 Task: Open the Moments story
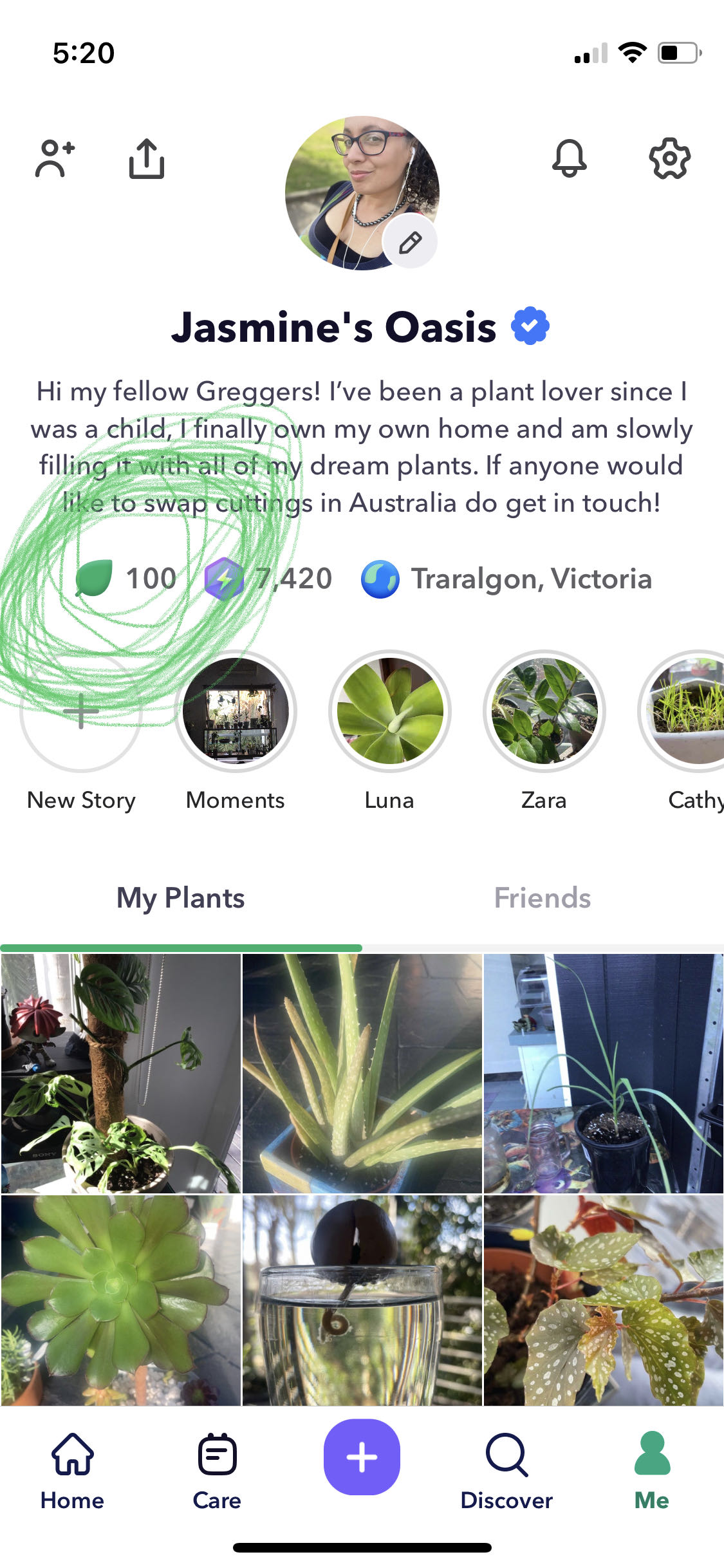(x=236, y=712)
